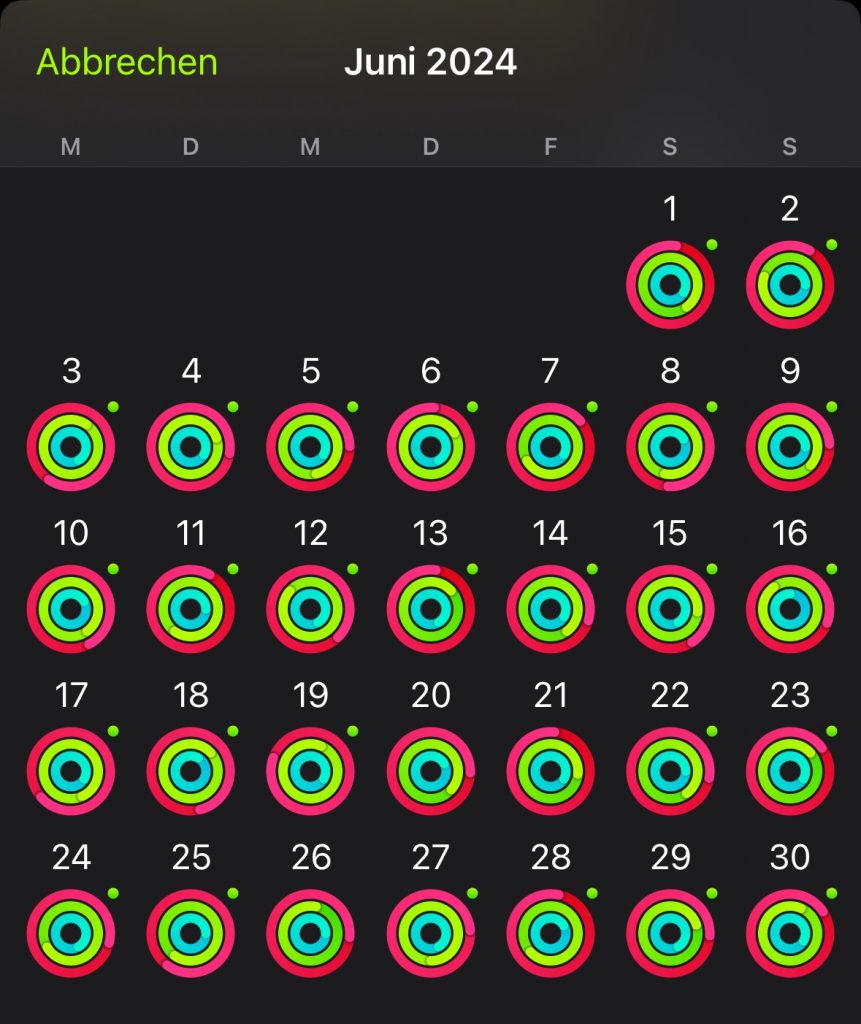Select June 15 day entry

670,609
